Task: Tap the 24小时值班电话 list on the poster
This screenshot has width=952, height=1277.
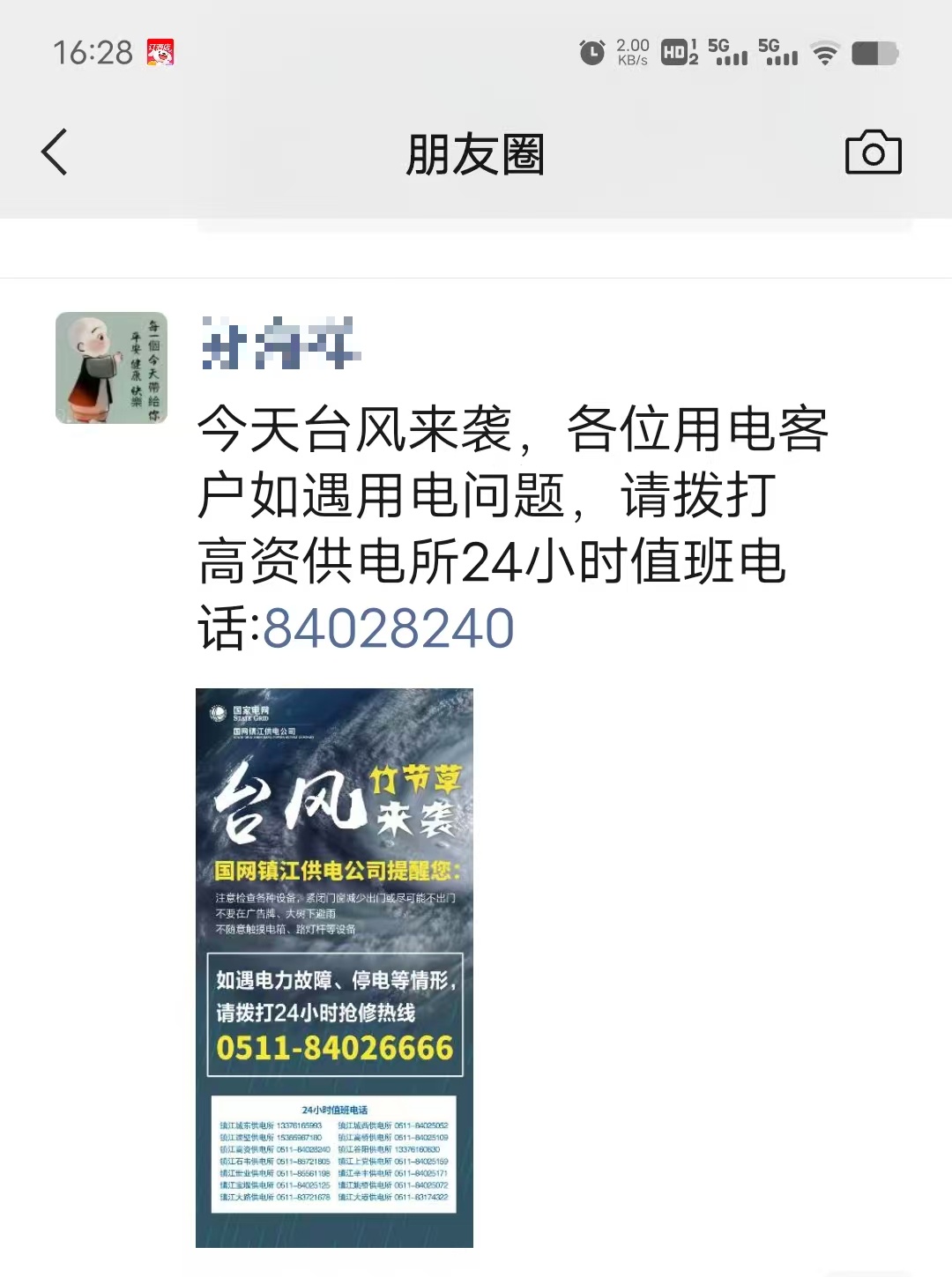Action: (x=335, y=1154)
